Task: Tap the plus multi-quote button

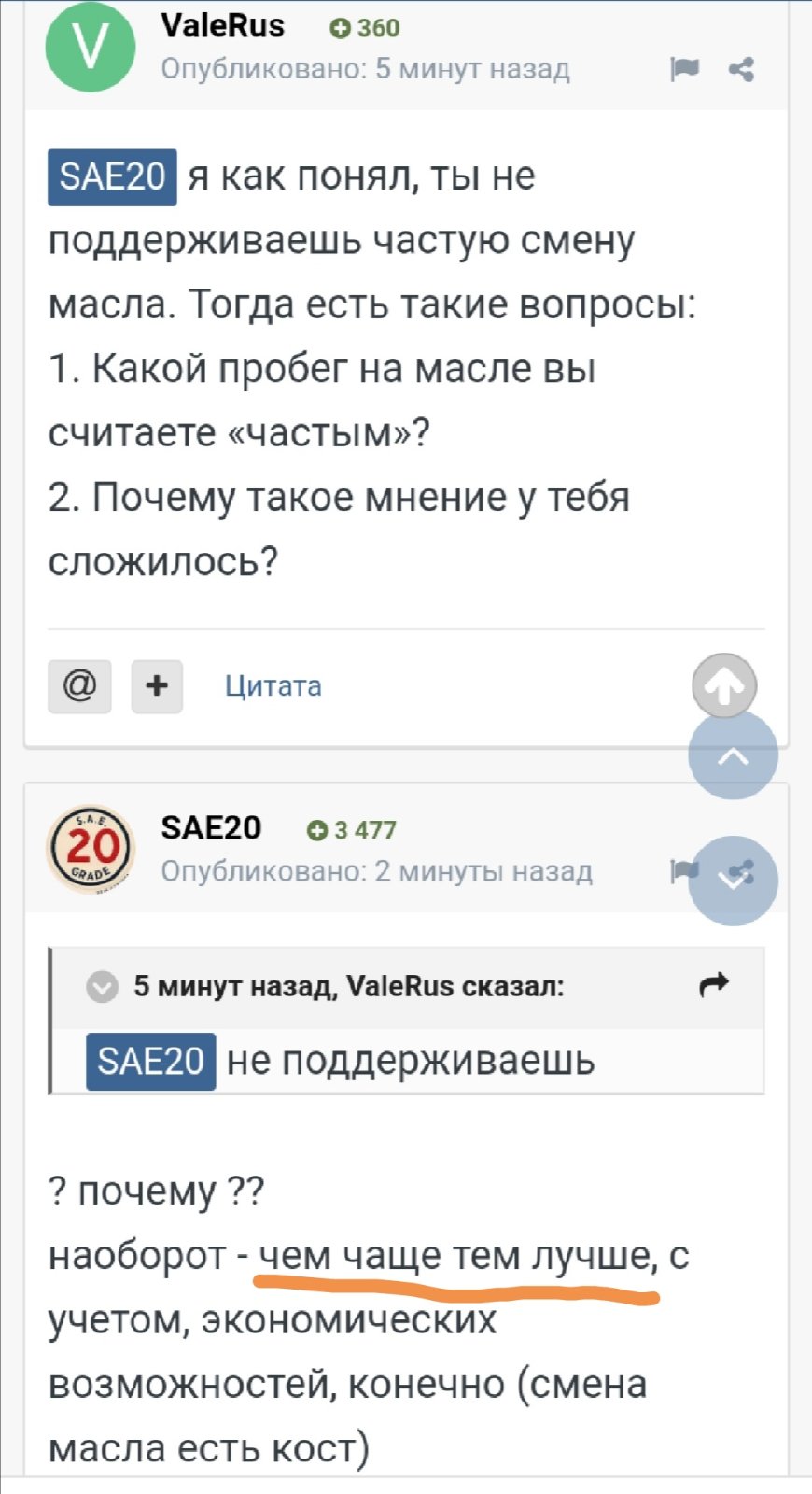Action: 157,686
